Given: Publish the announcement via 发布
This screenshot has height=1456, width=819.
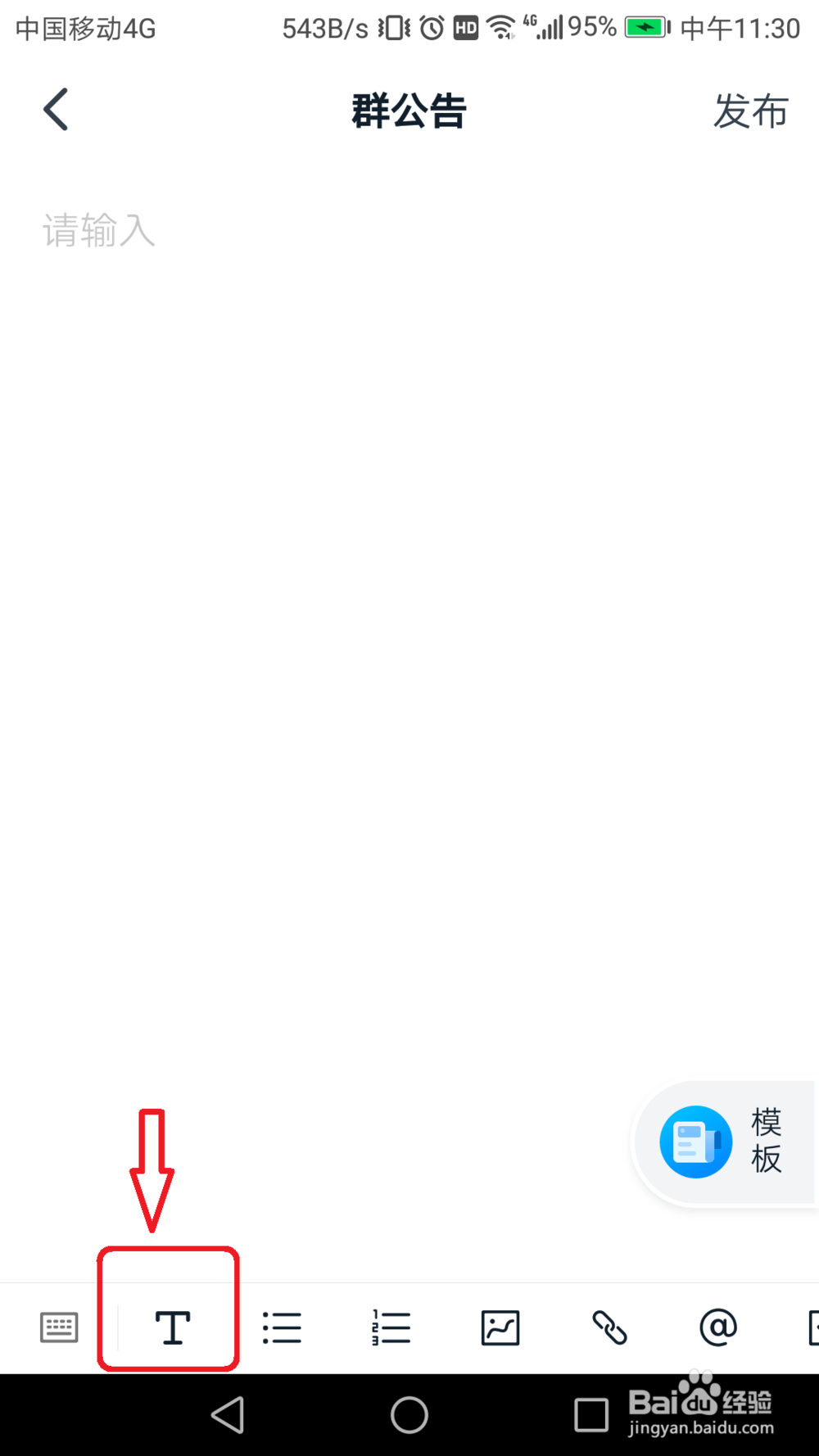Looking at the screenshot, I should (751, 111).
